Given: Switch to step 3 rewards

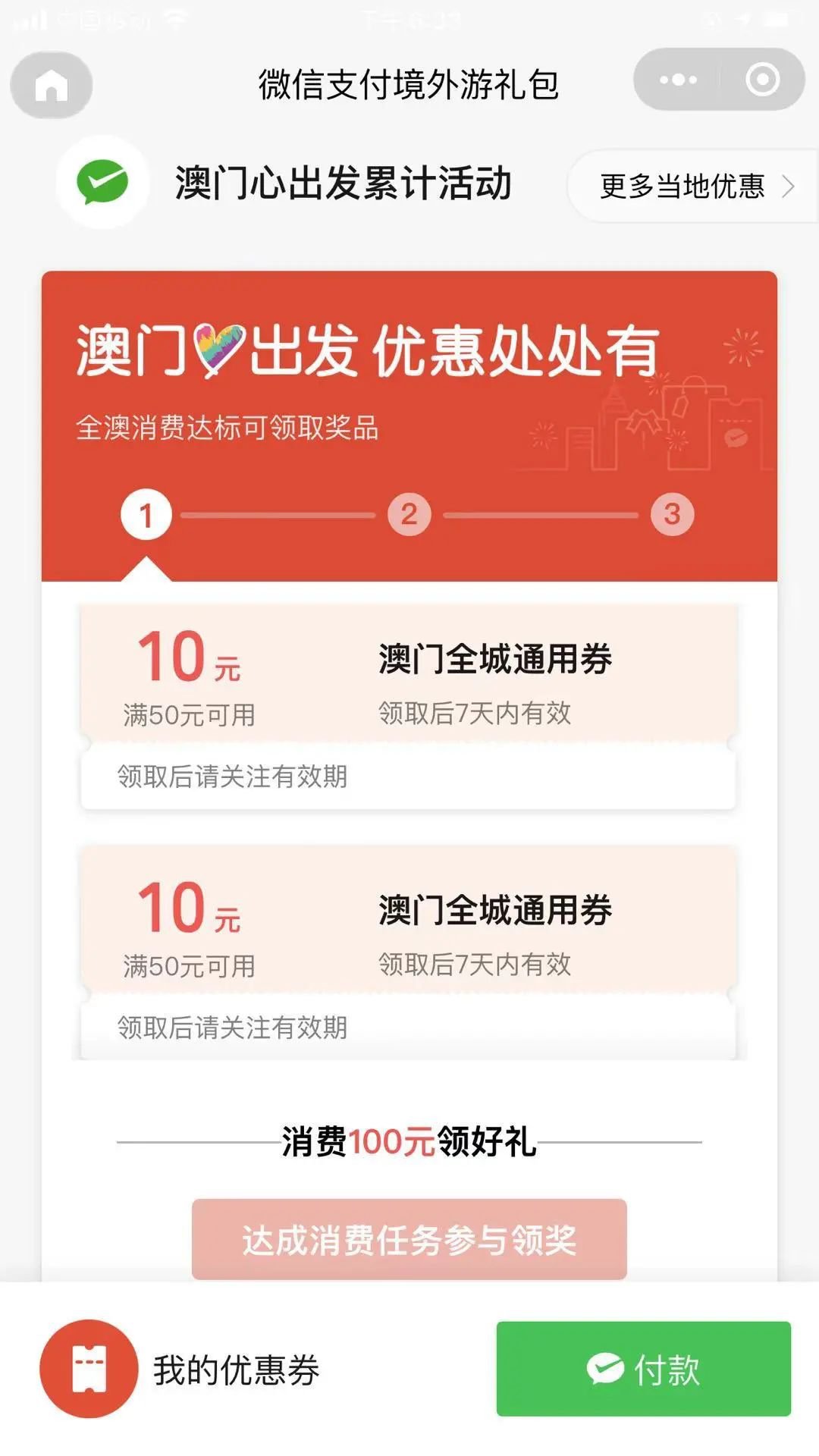Looking at the screenshot, I should coord(672,515).
